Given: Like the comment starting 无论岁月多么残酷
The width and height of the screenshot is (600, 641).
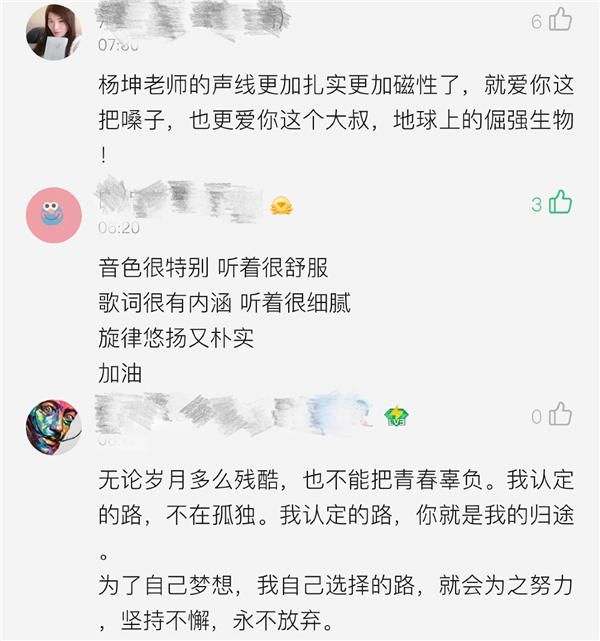Looking at the screenshot, I should 560,414.
